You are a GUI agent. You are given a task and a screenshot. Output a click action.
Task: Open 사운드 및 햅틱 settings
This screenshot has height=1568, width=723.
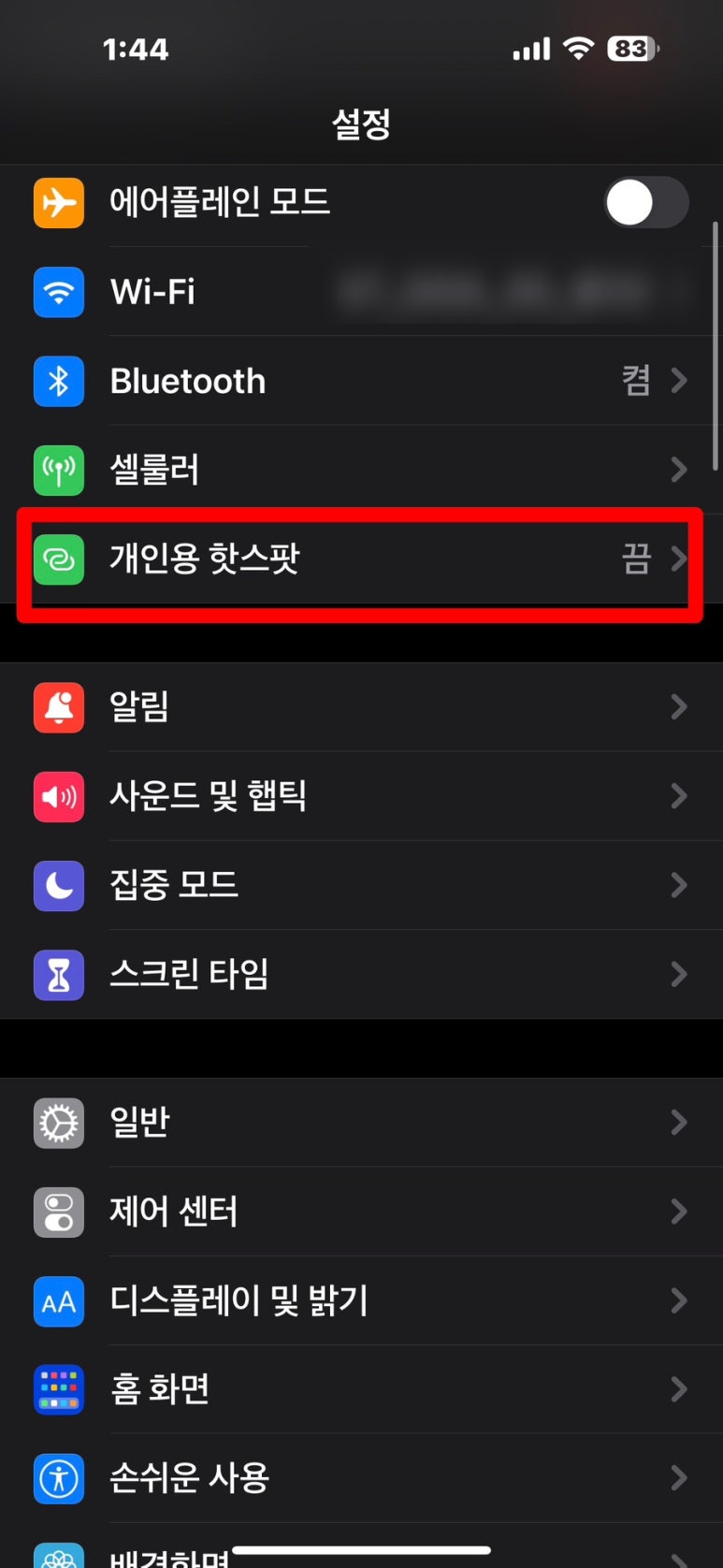pos(361,795)
